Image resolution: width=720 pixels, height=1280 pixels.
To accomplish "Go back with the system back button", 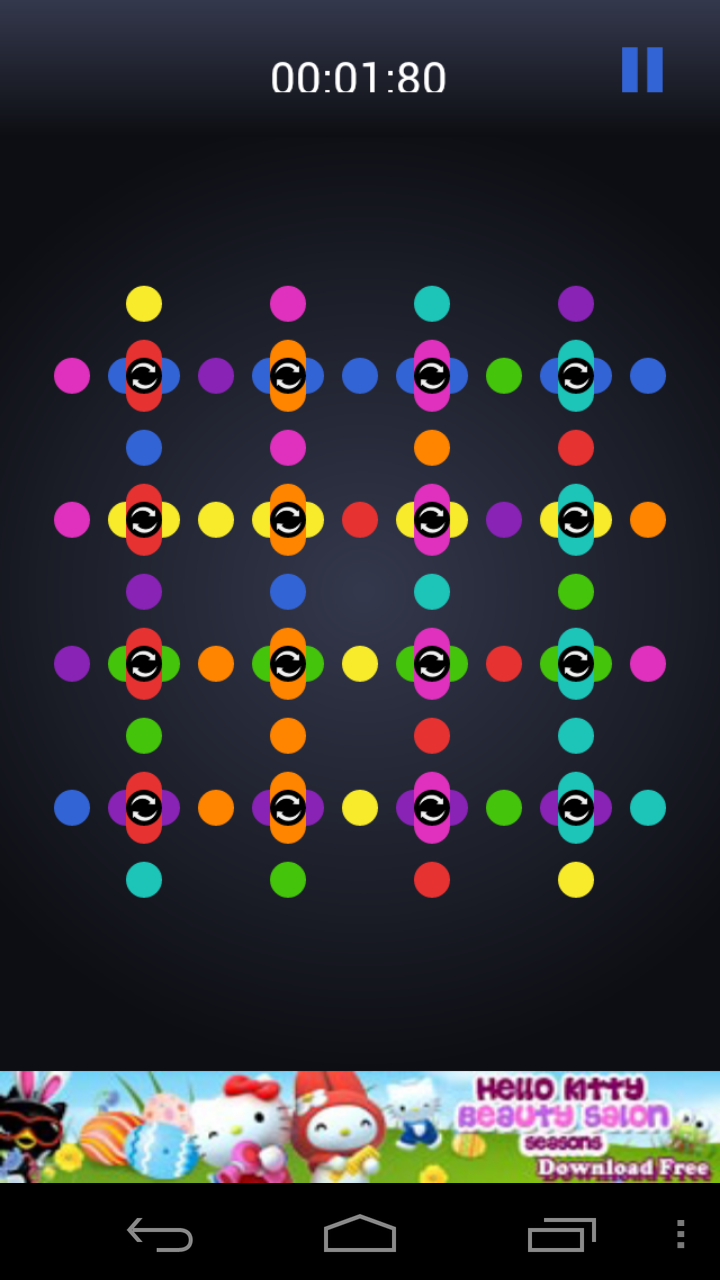I will tap(160, 1234).
